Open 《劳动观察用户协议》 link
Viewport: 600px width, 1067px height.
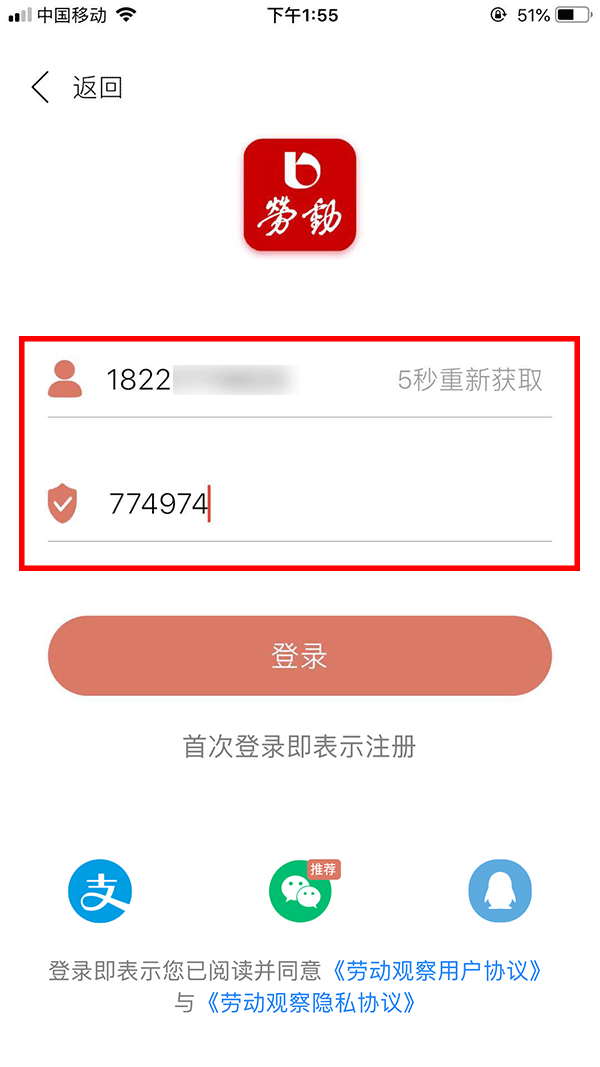(x=439, y=970)
